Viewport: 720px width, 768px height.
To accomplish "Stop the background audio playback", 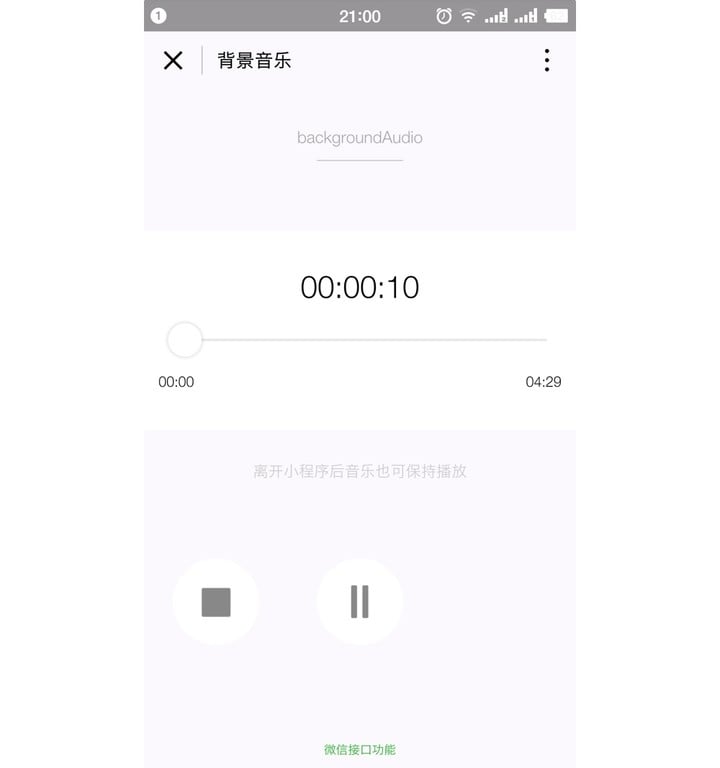I will point(216,602).
